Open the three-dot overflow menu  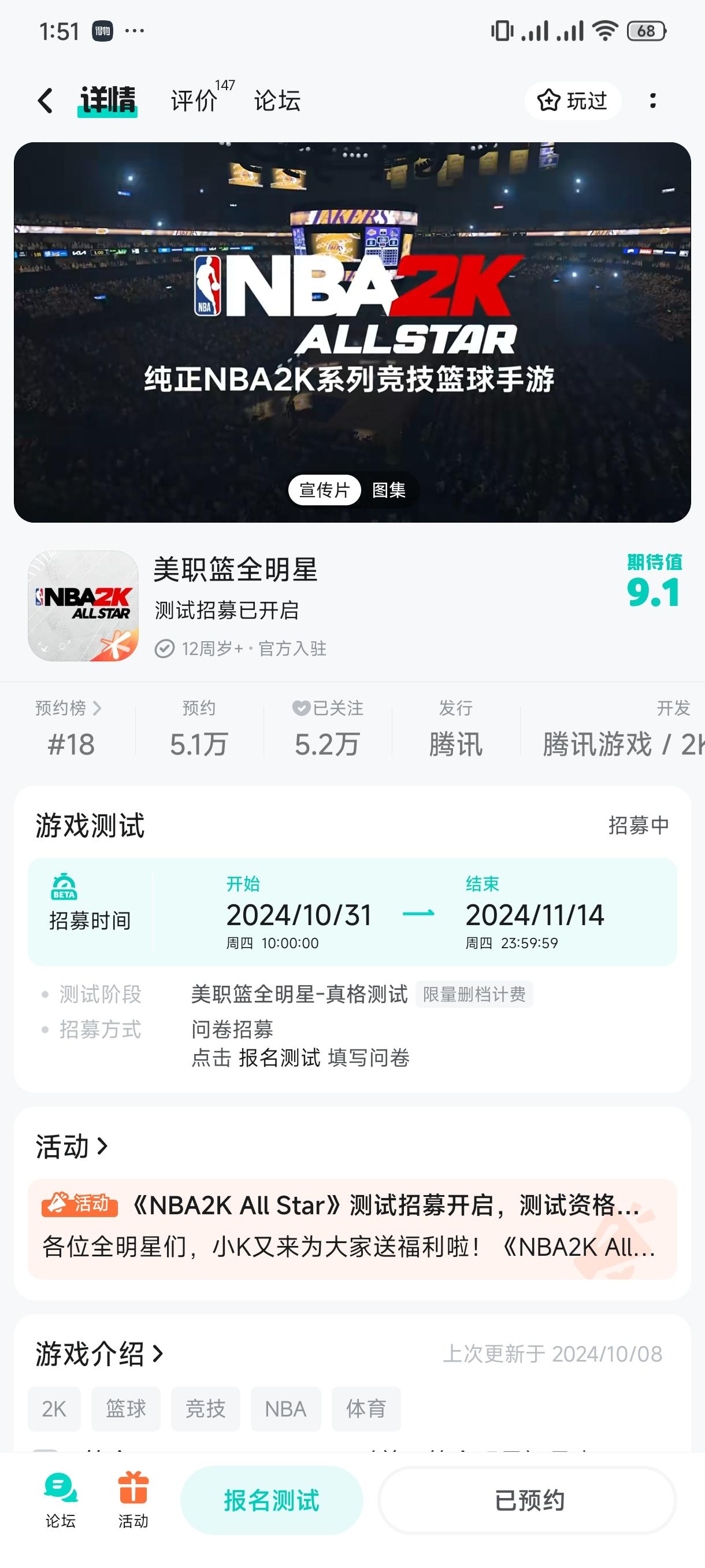click(654, 101)
